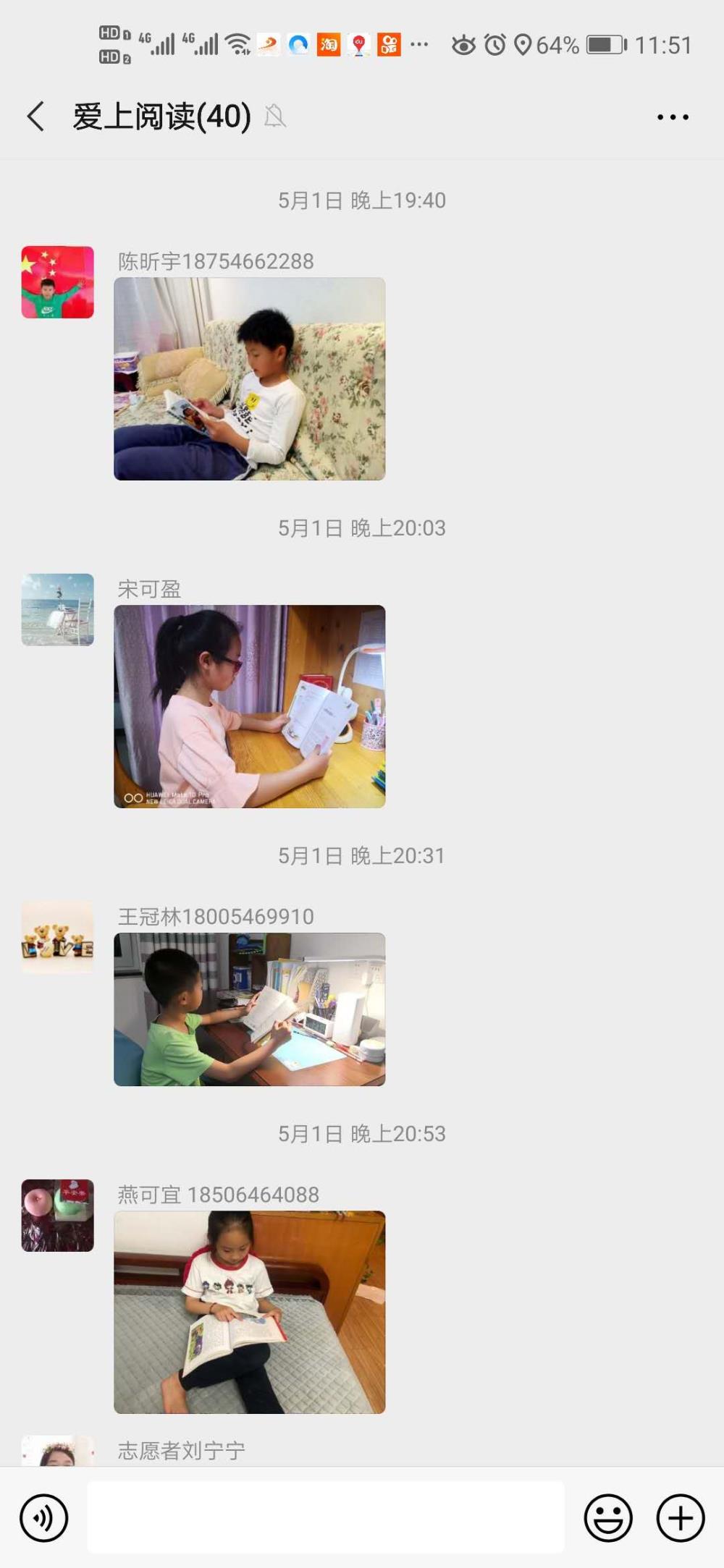
Task: Open 王冠林's teddy bear avatar
Action: coord(58,938)
